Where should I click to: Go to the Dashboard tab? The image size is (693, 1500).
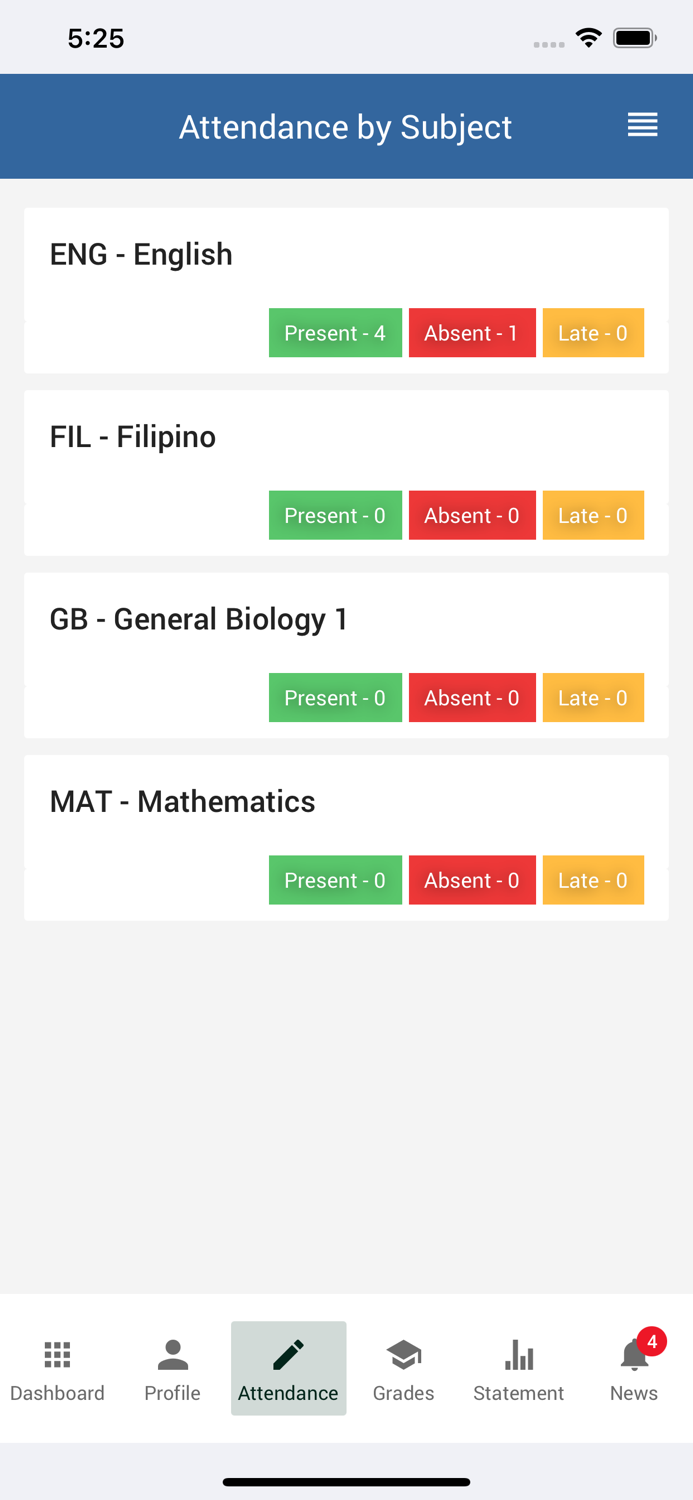[x=57, y=1369]
